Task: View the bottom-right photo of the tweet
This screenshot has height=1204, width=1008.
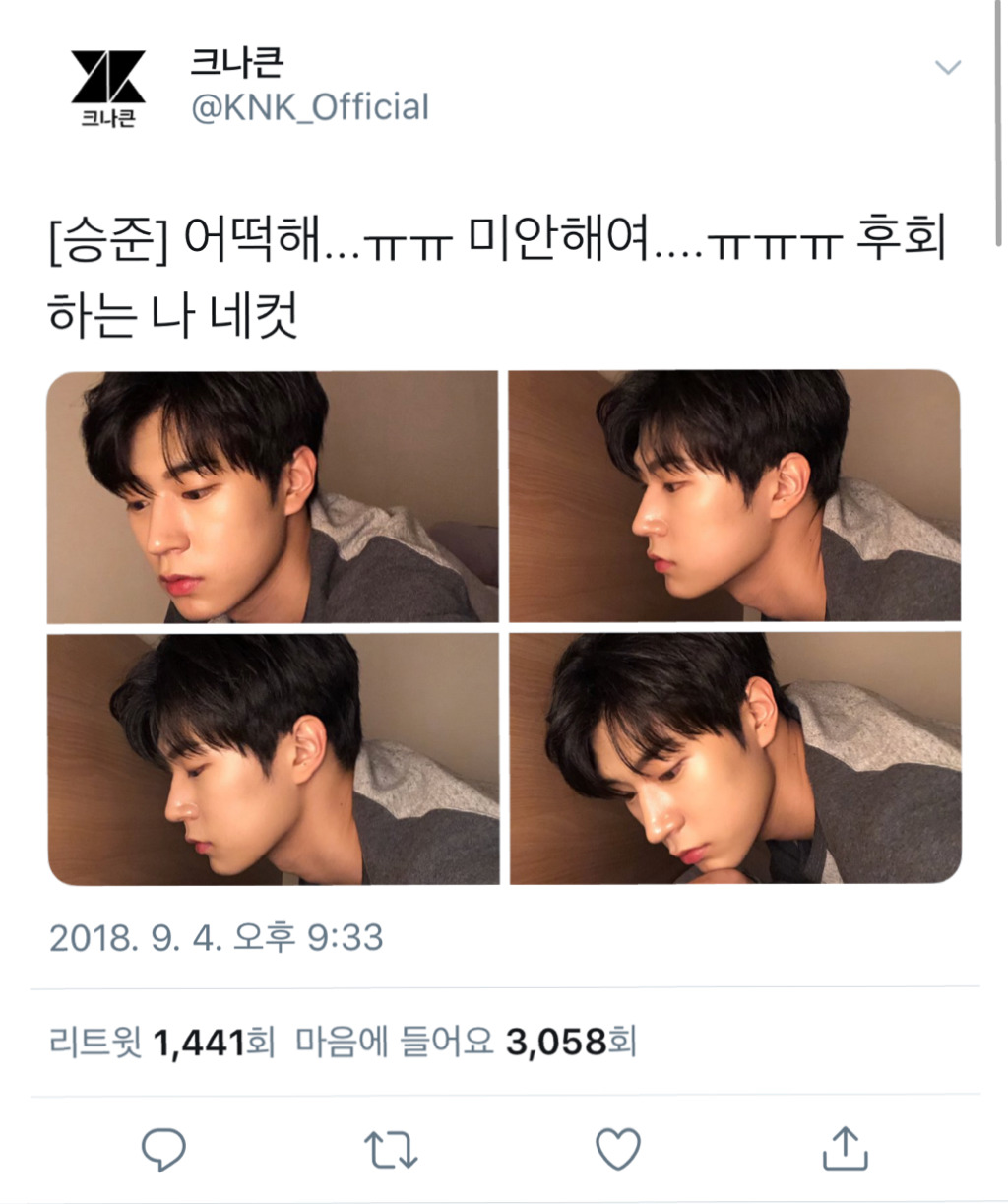Action: [x=734, y=759]
